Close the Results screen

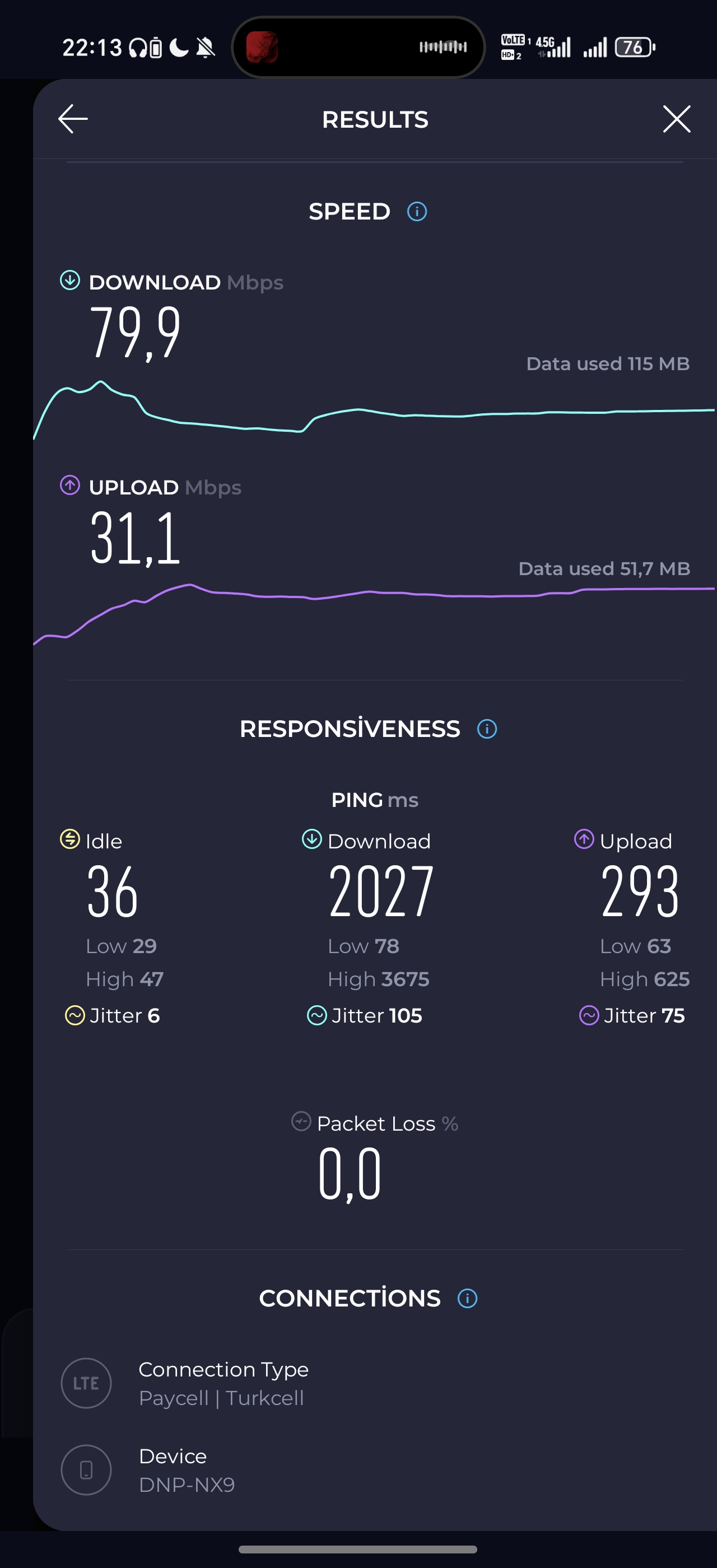click(x=676, y=119)
